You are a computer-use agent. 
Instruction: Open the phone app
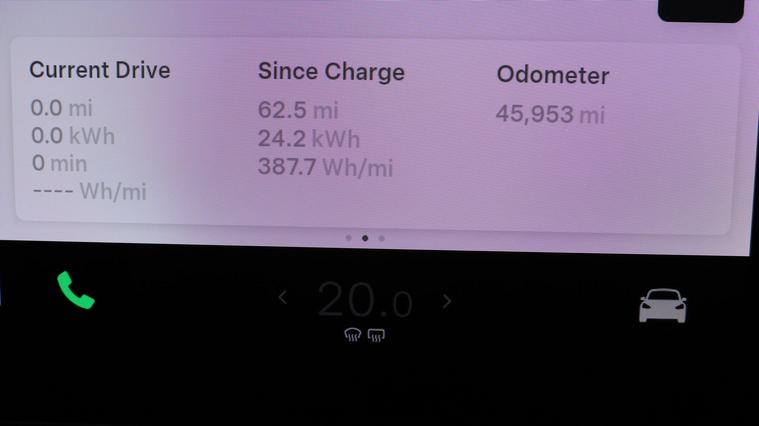click(75, 291)
